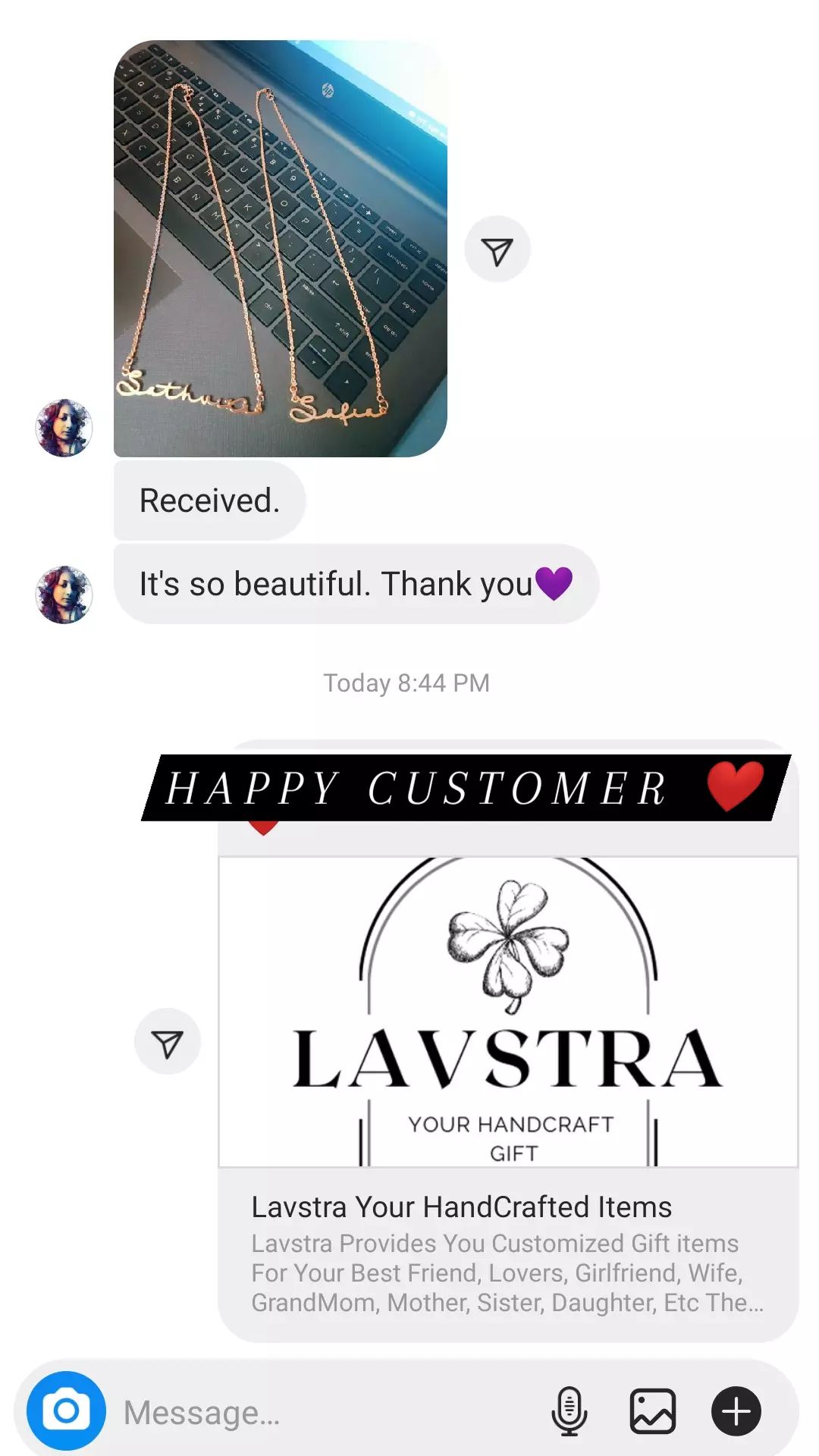Open the gallery image picker
The height and width of the screenshot is (1456, 819).
point(652,1411)
